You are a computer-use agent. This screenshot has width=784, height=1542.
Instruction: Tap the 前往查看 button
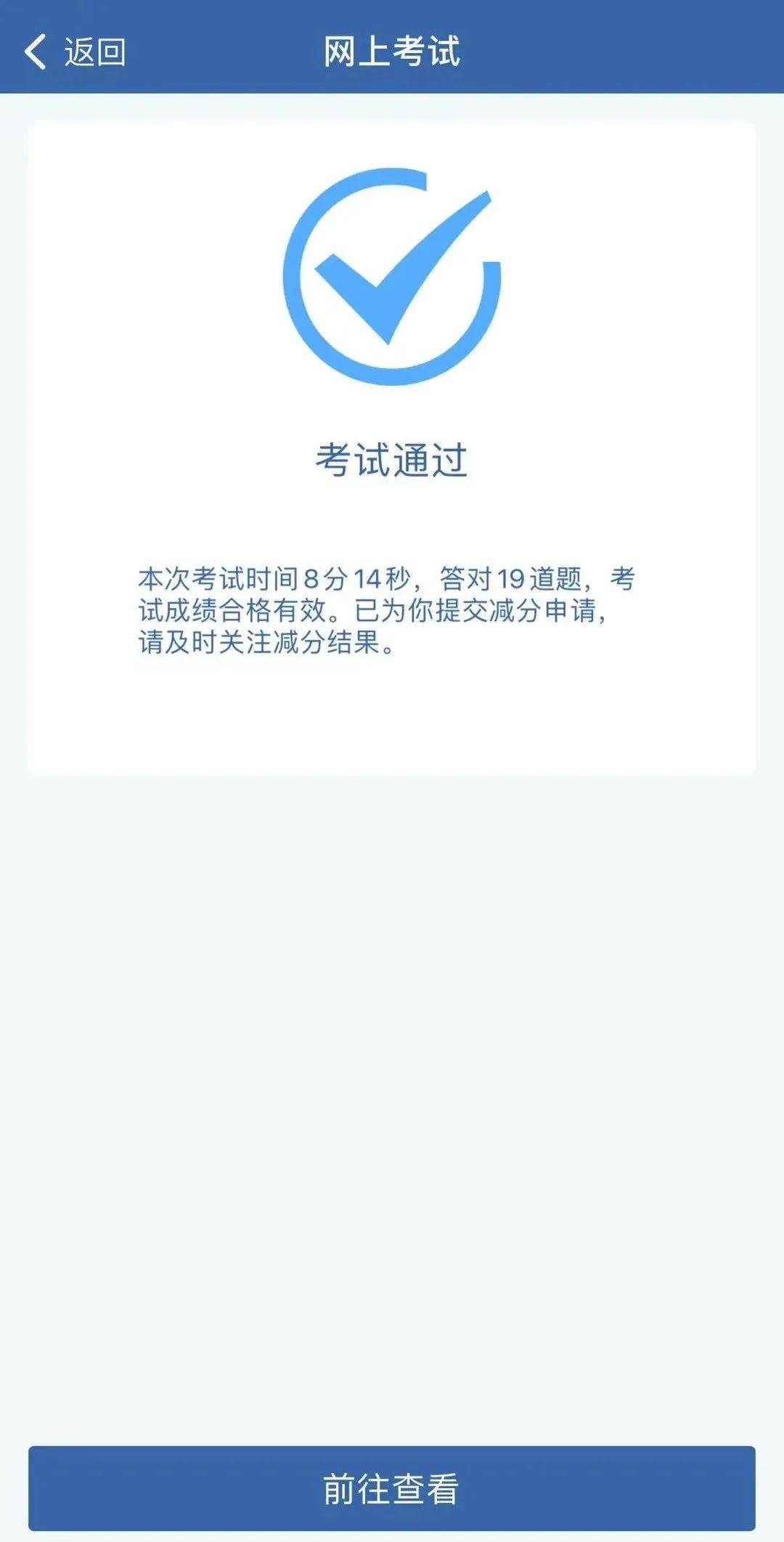click(x=392, y=1488)
